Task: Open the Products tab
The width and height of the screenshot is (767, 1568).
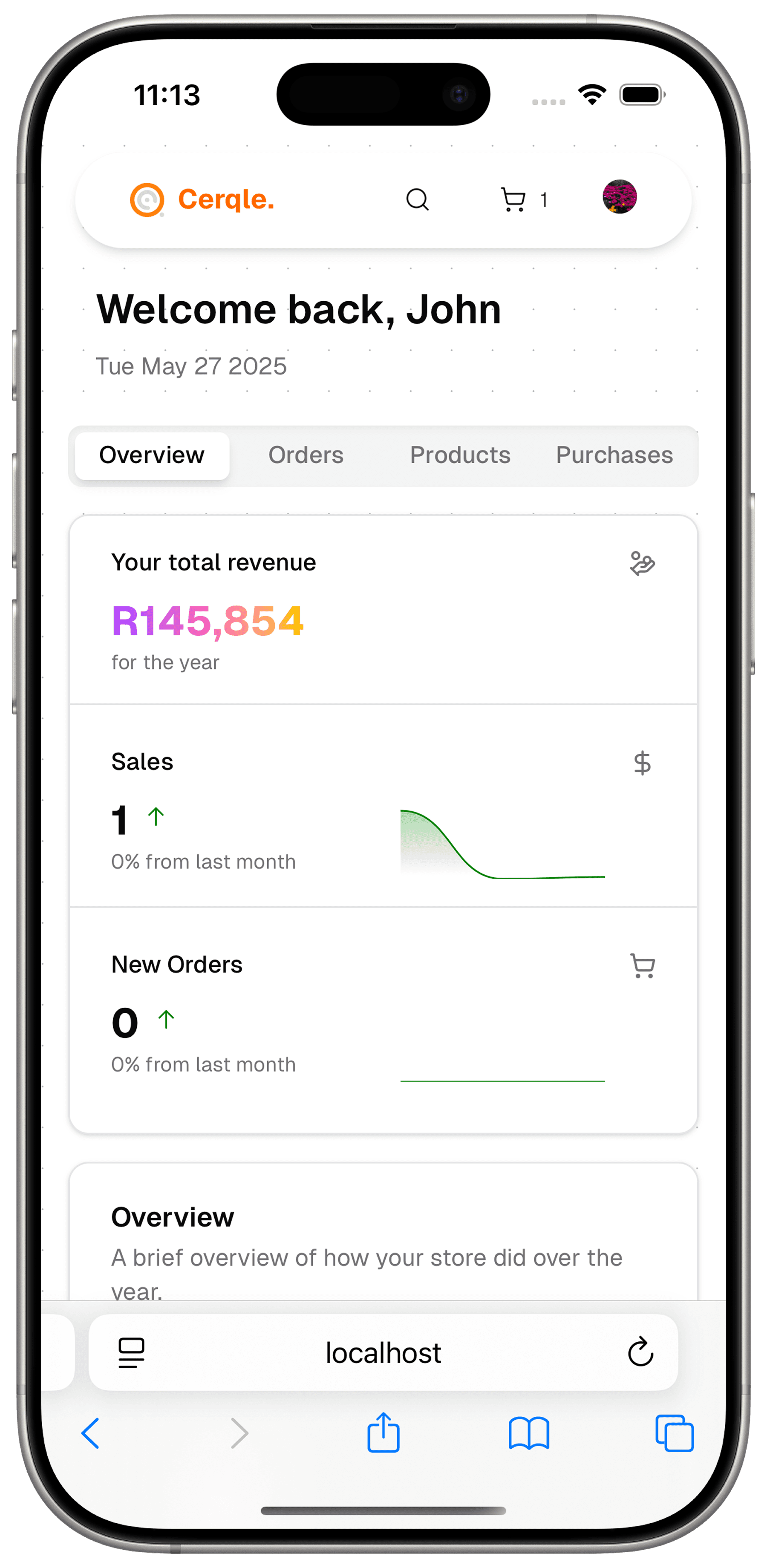Action: [461, 455]
